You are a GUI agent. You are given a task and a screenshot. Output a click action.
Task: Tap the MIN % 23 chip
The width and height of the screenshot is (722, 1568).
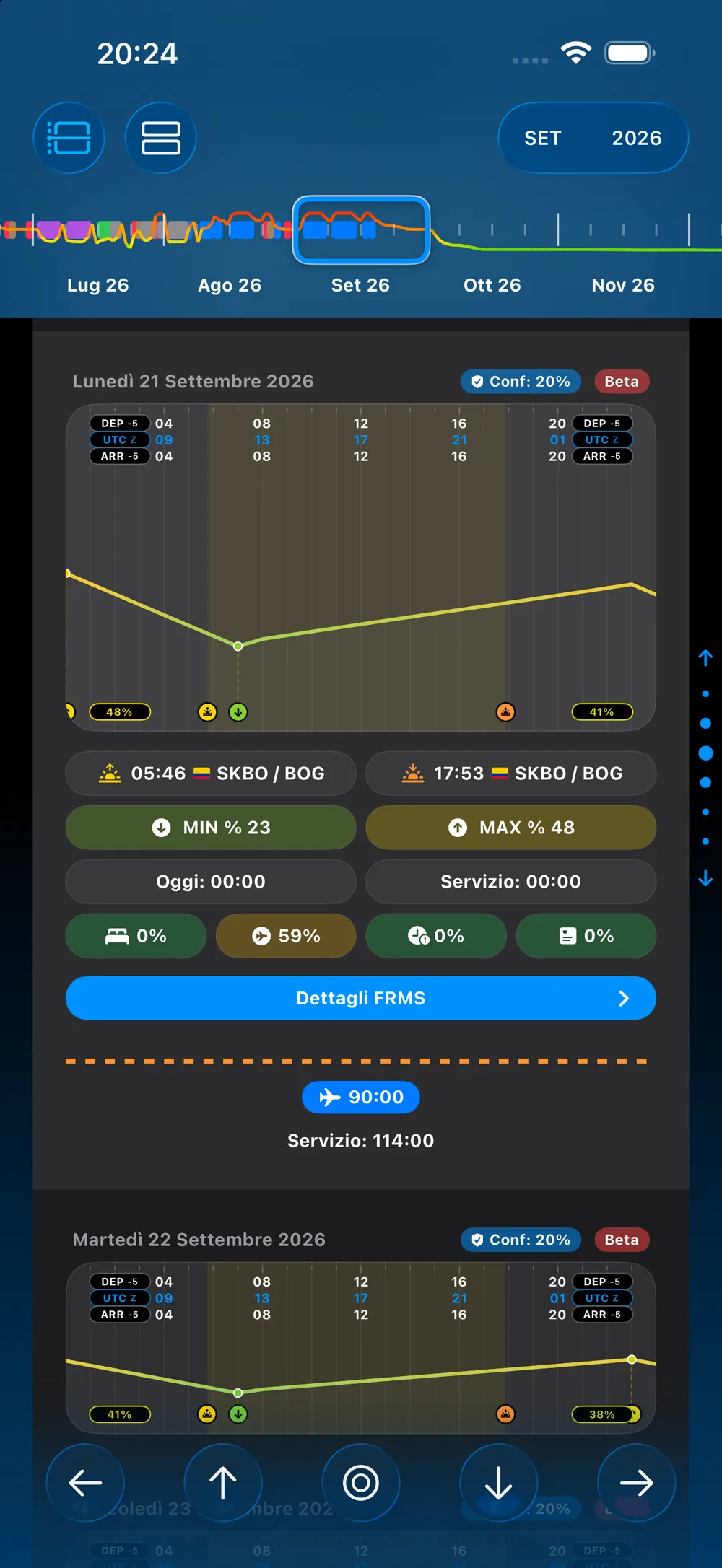tap(211, 827)
